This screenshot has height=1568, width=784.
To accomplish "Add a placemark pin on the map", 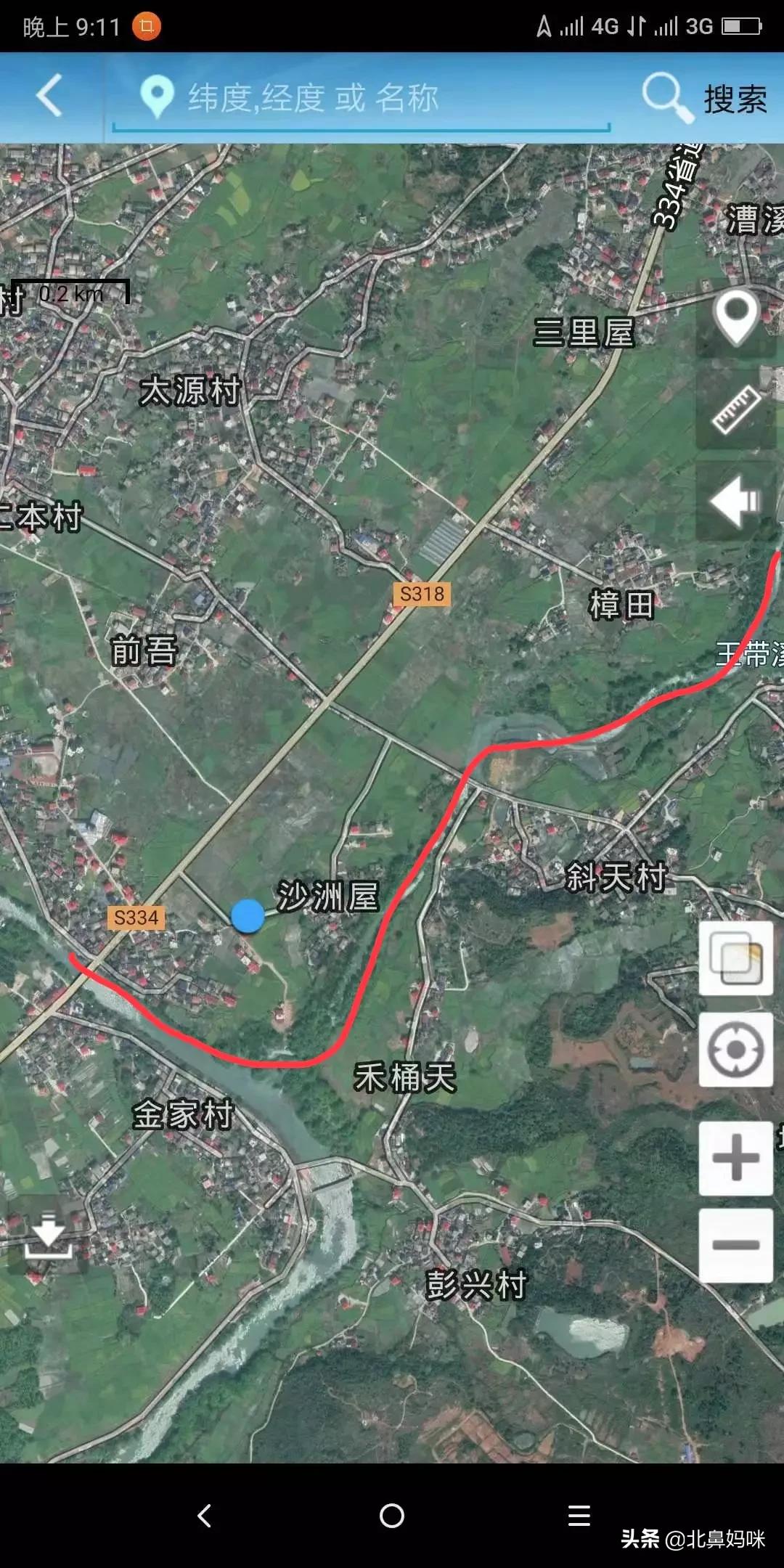I will pyautogui.click(x=735, y=318).
